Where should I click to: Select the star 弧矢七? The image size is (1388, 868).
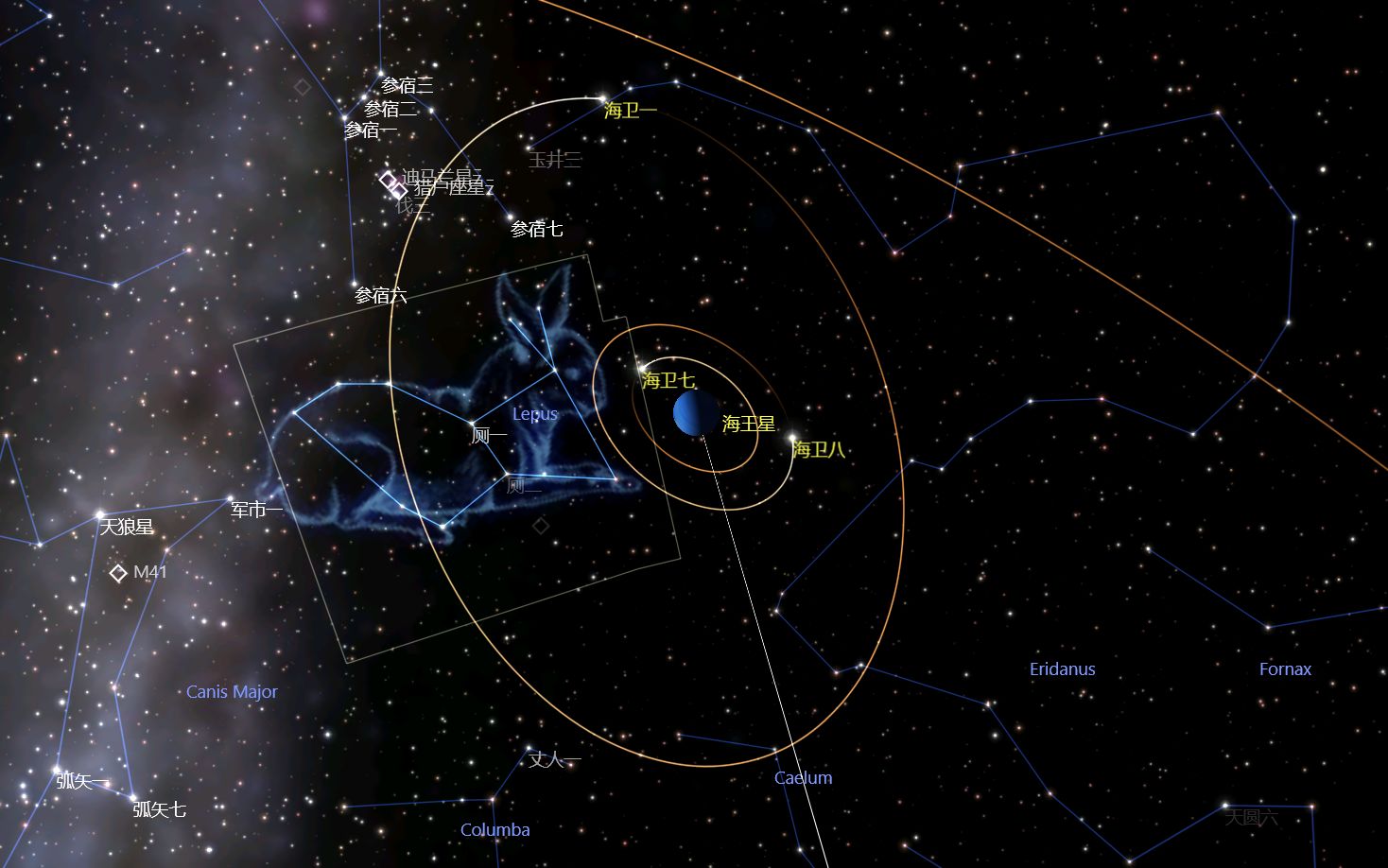pos(133,797)
